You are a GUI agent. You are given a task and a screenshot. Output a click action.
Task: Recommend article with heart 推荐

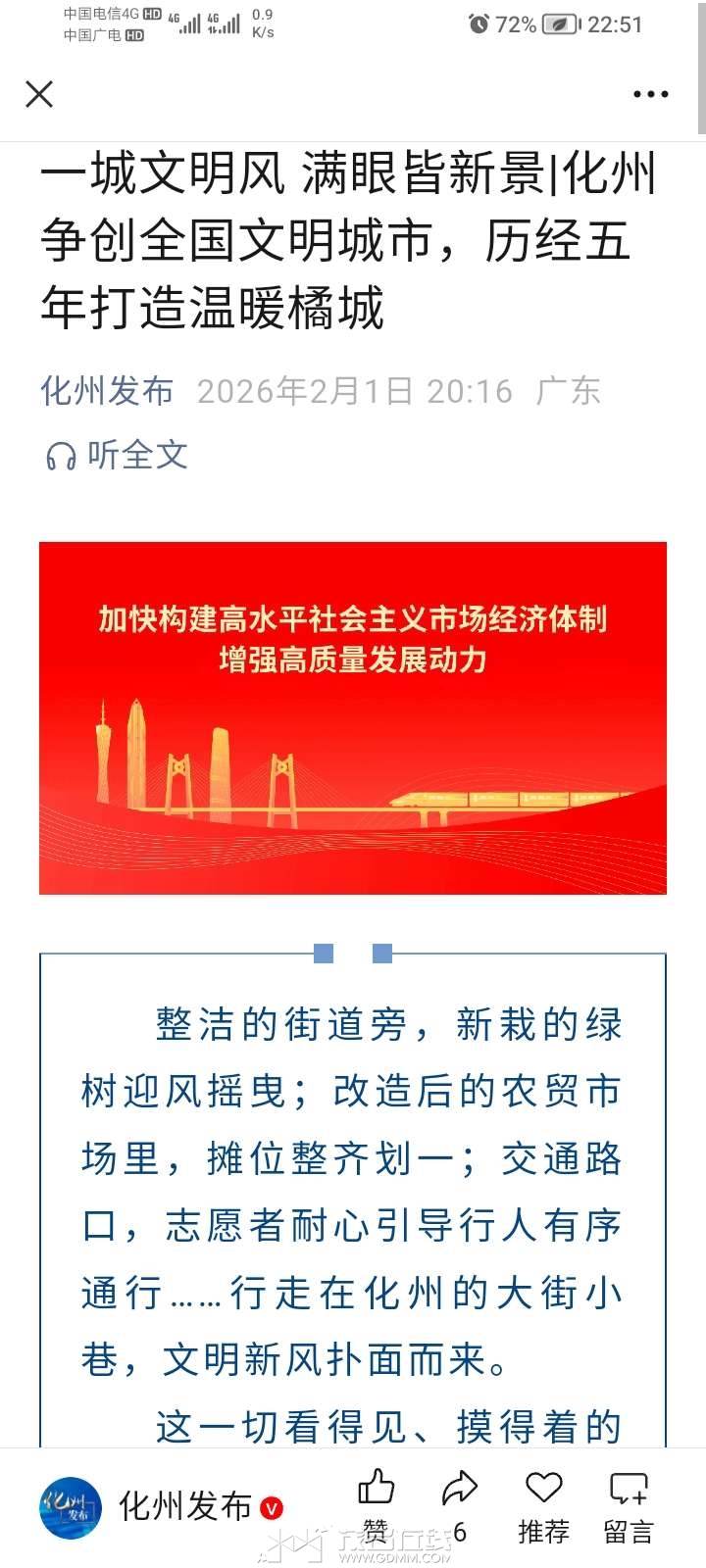click(x=543, y=1504)
